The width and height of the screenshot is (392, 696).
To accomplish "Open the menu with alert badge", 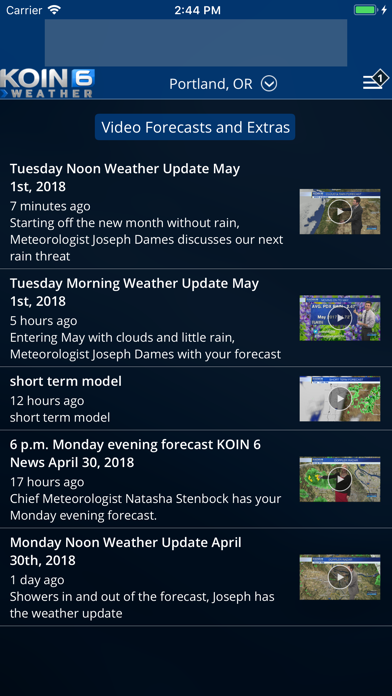I will [x=376, y=80].
